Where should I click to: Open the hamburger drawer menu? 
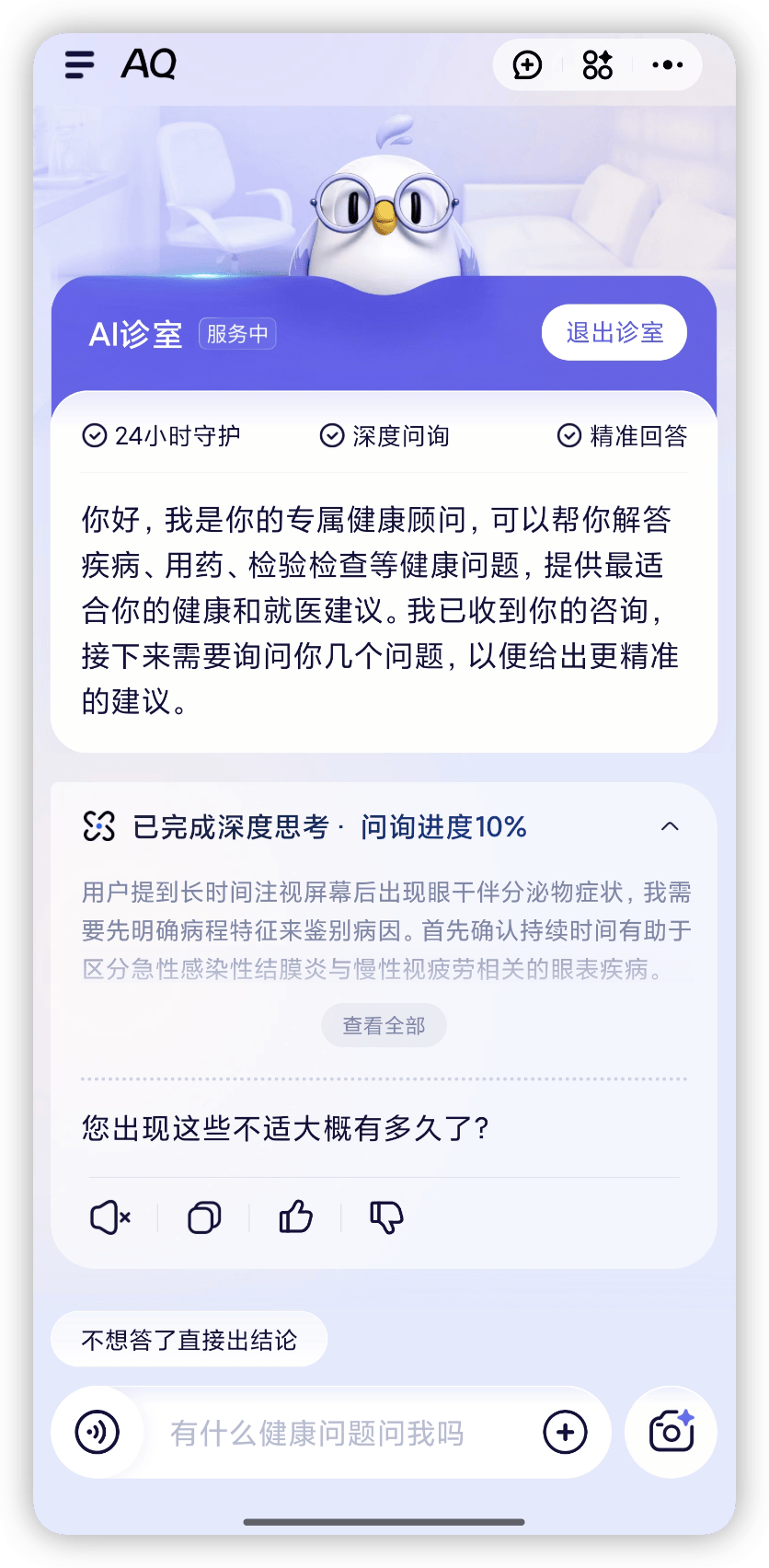pos(80,64)
